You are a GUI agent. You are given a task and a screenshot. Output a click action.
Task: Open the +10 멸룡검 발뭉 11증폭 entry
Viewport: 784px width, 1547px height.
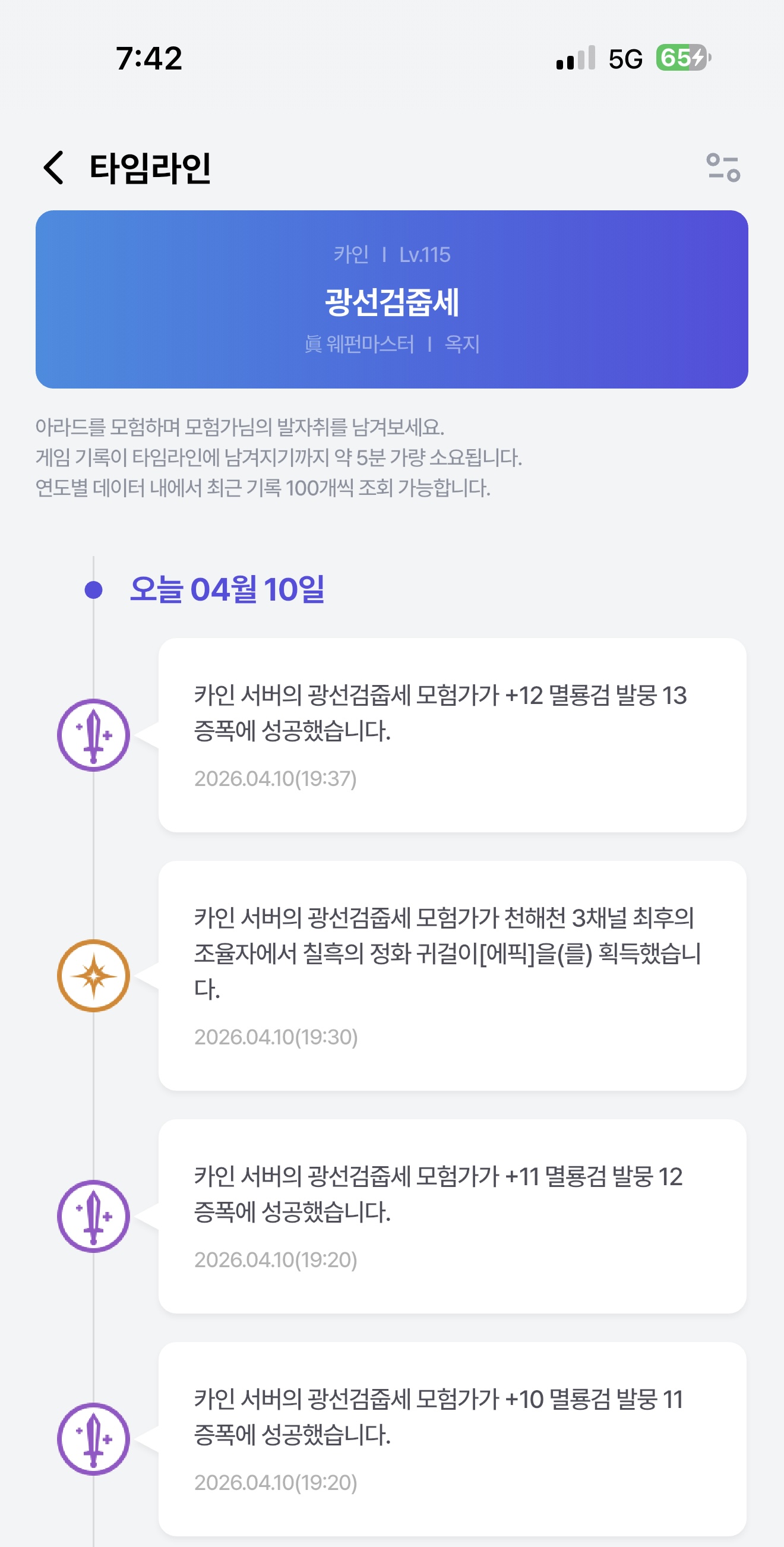coord(451,1438)
